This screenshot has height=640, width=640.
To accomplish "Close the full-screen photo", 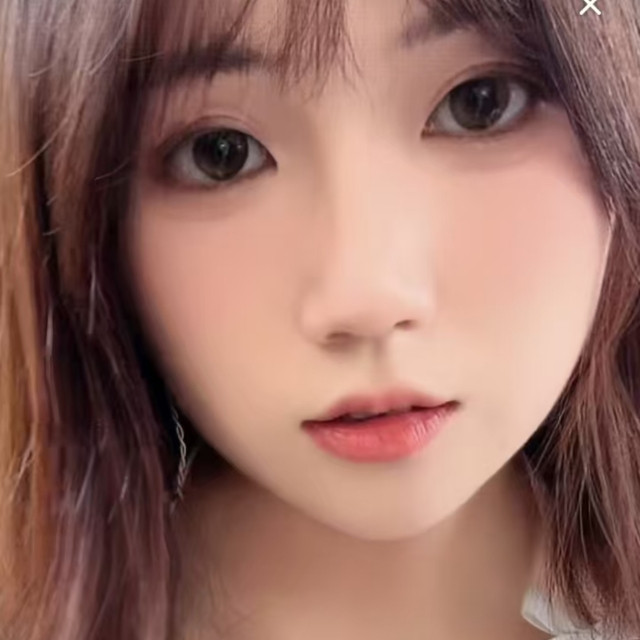I will 590,6.
